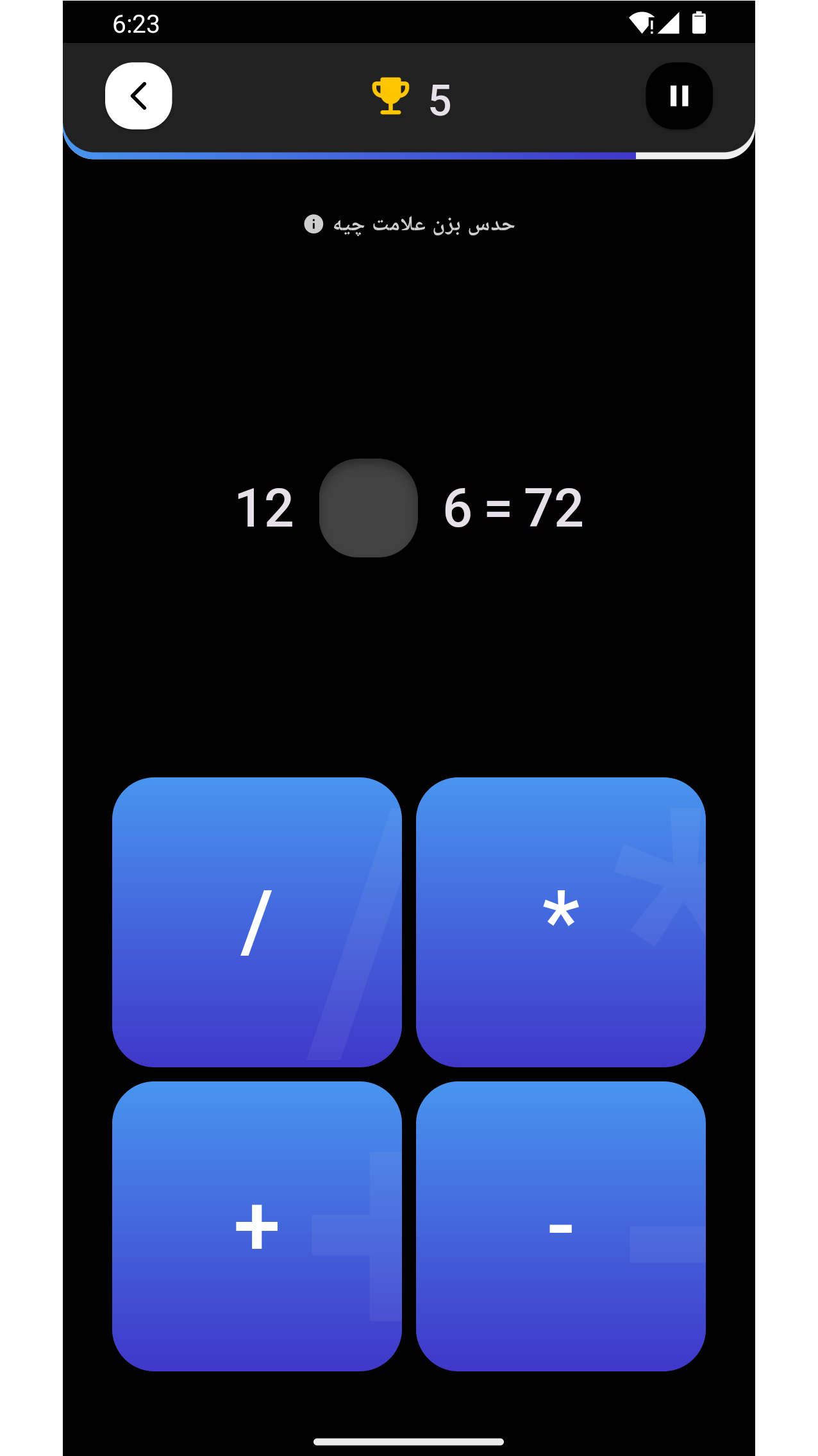Pause the game

coord(679,96)
